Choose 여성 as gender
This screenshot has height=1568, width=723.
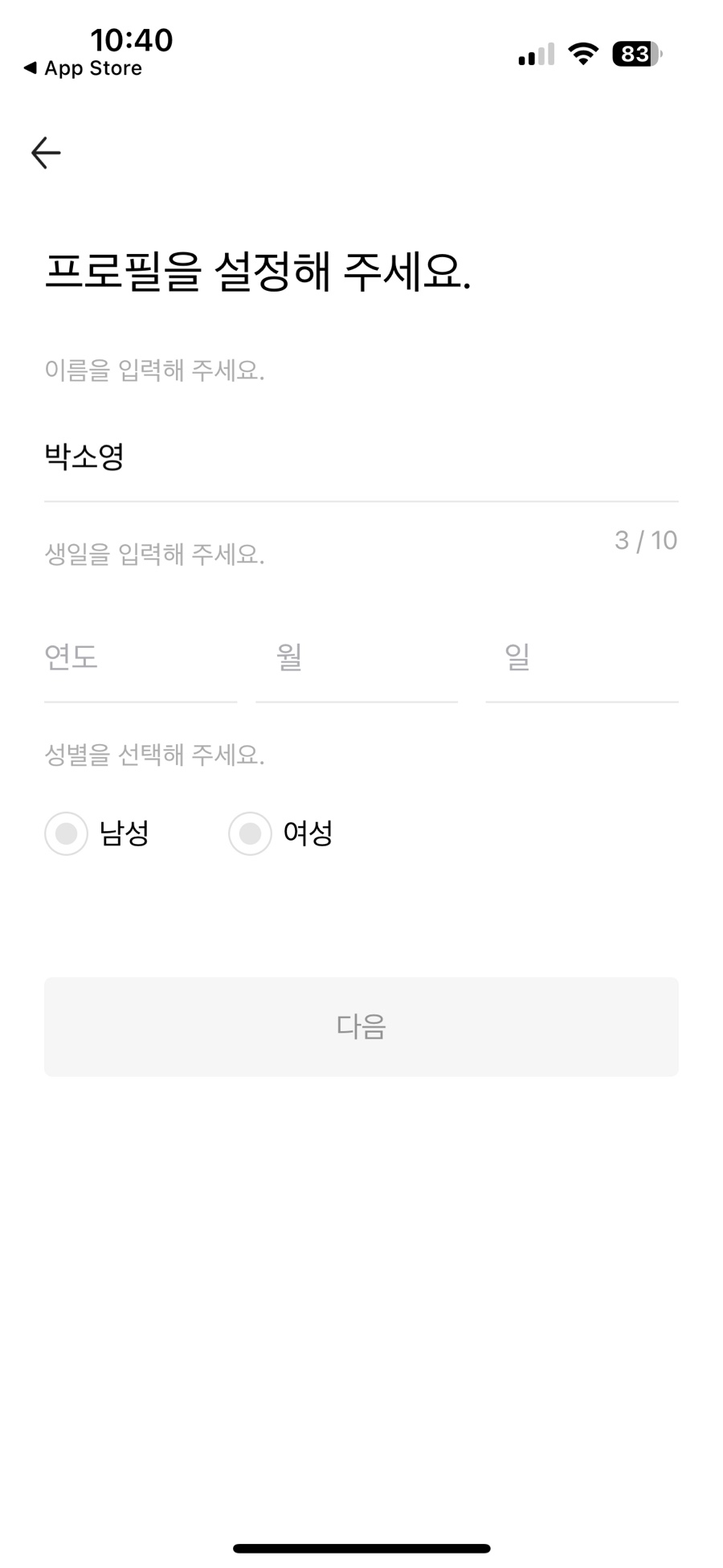281,833
